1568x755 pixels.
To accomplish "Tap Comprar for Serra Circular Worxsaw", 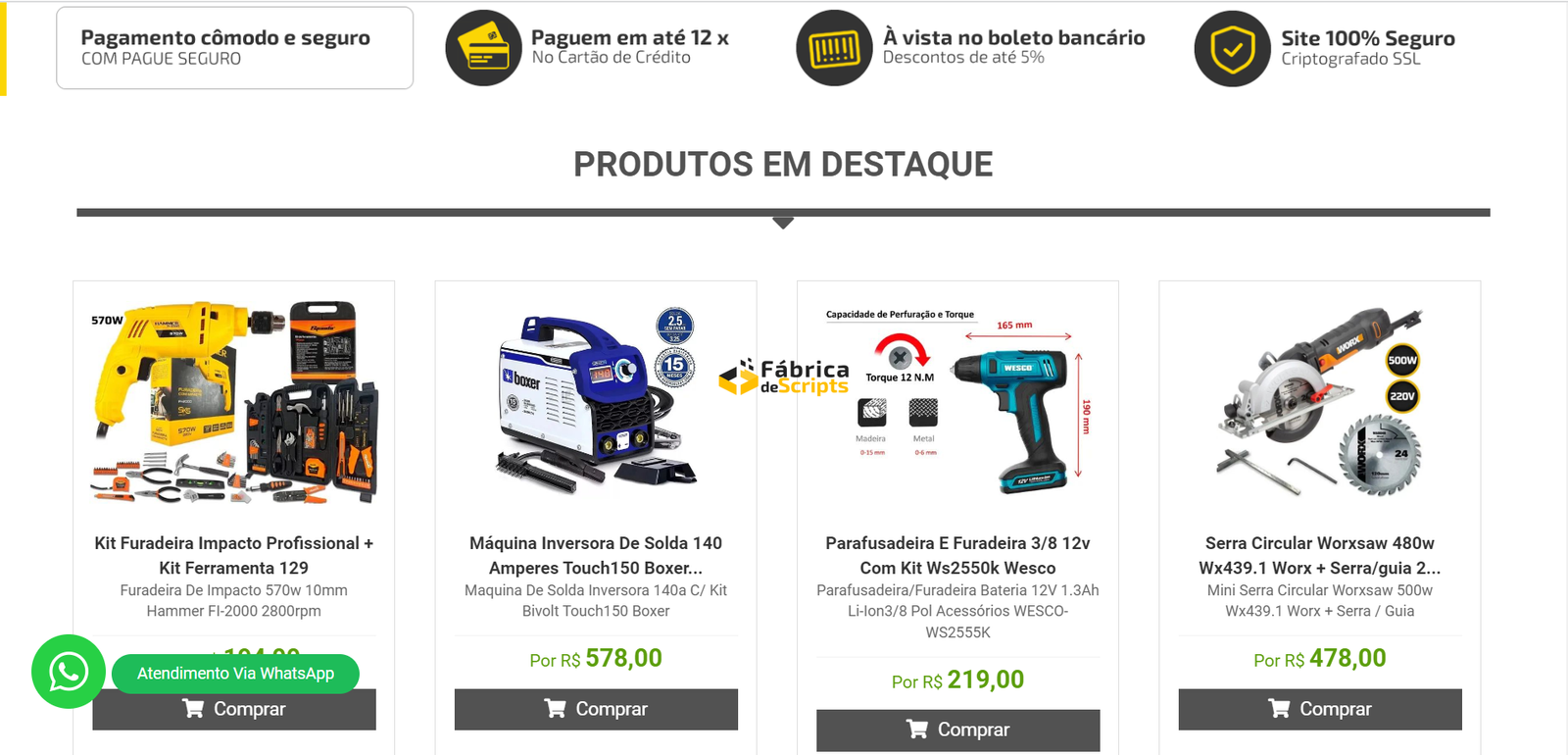I will (1319, 709).
